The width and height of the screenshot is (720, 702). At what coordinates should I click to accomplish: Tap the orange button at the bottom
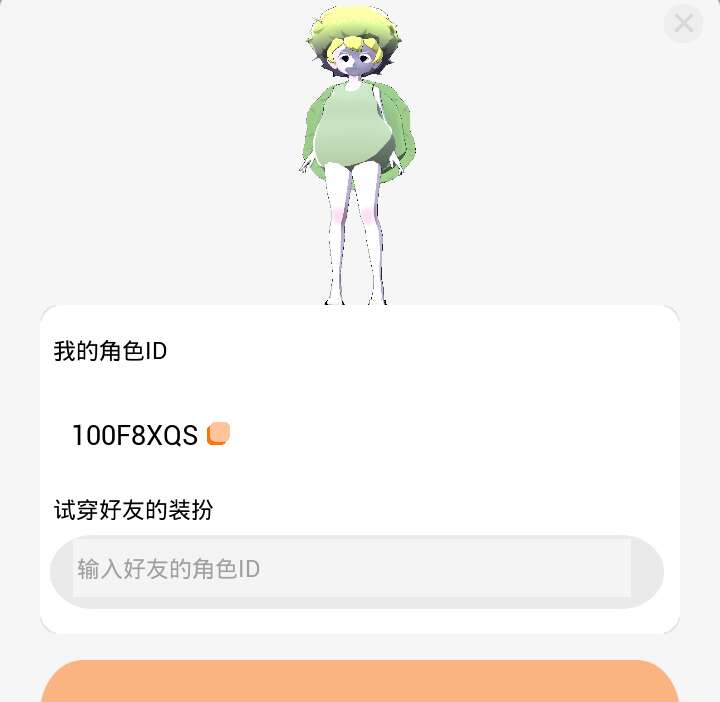(x=360, y=681)
